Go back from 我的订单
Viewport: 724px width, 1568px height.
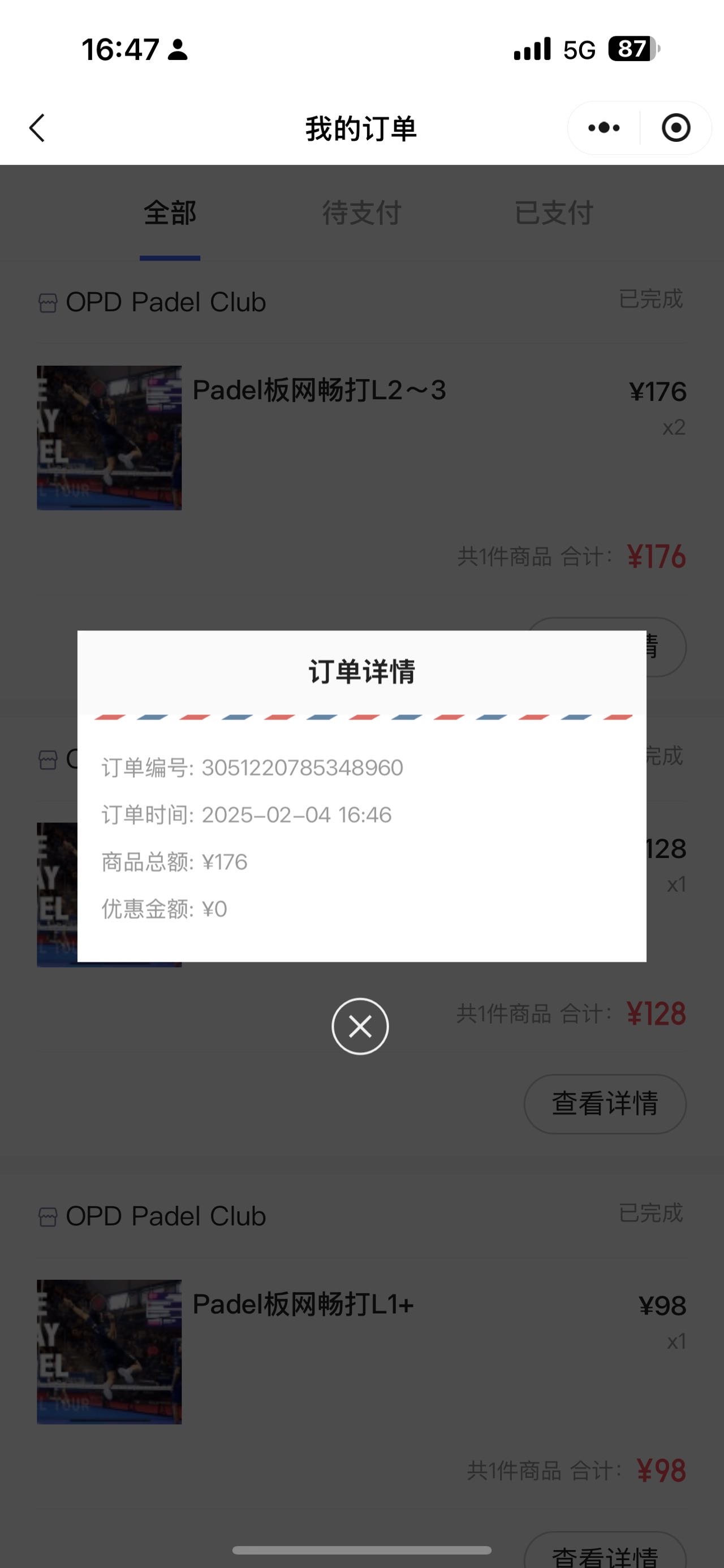pyautogui.click(x=37, y=128)
